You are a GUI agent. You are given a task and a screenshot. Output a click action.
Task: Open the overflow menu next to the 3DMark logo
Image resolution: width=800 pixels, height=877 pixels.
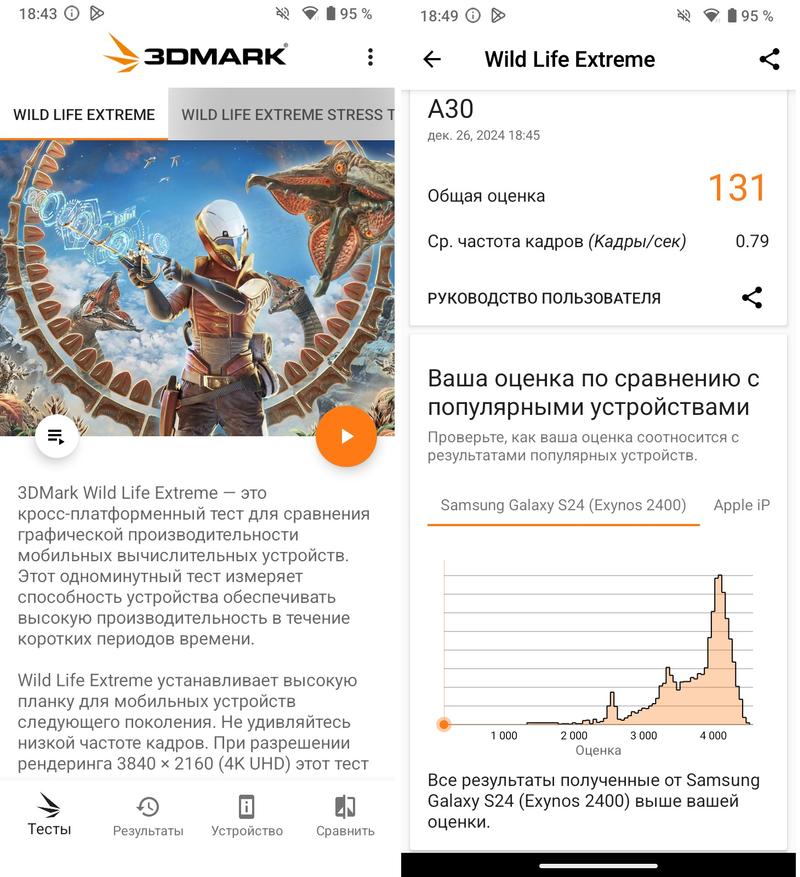point(370,57)
